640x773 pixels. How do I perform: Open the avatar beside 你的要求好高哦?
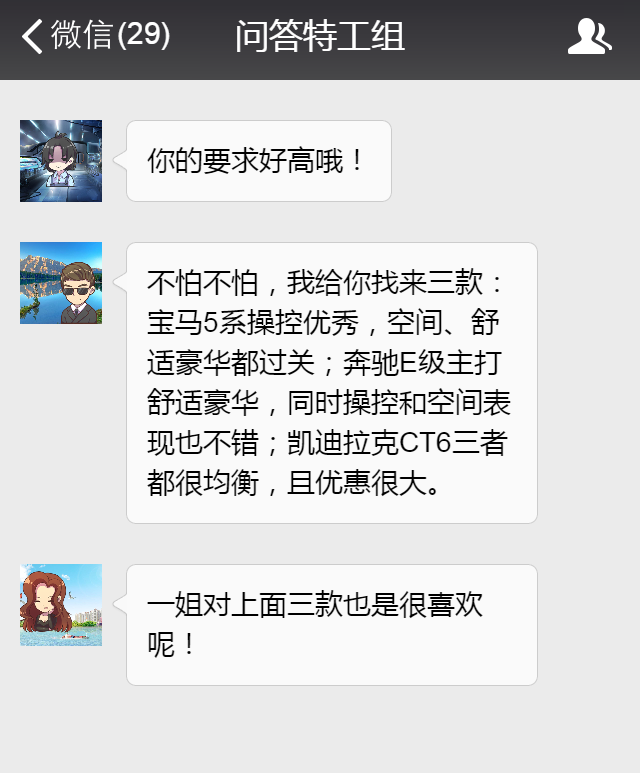point(61,161)
